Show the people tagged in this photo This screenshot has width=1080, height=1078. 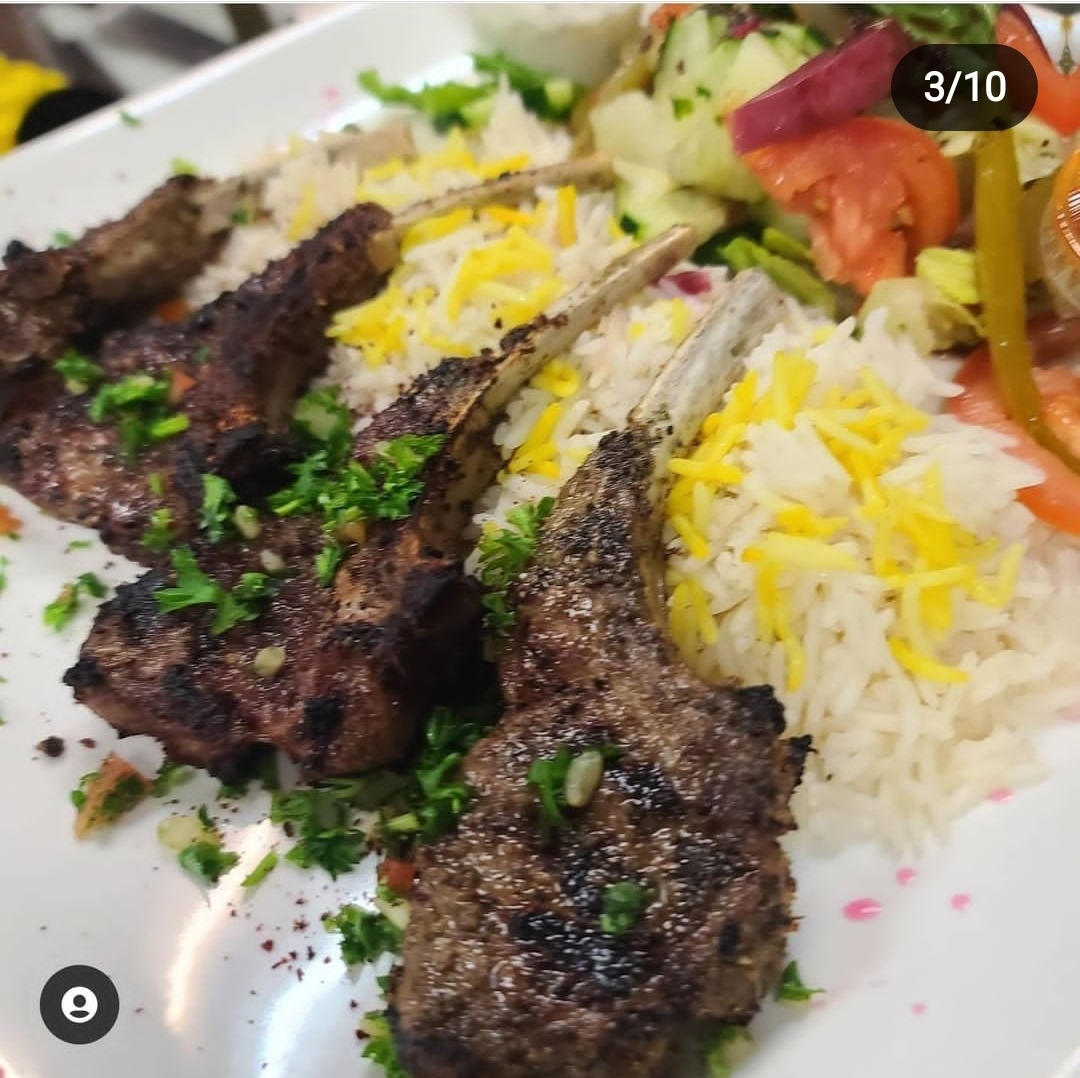pos(79,1004)
